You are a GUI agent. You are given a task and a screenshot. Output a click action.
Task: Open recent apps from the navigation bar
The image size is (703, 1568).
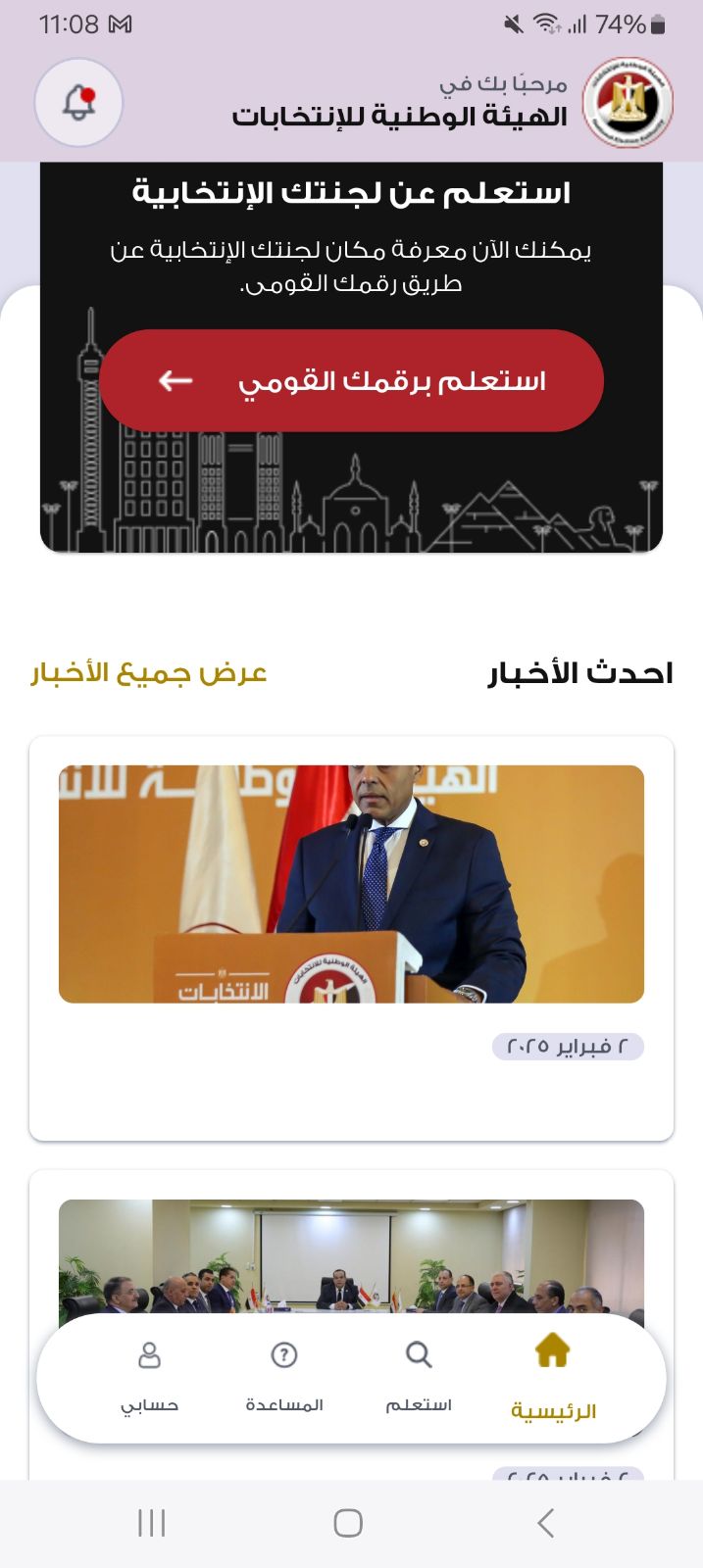coord(152,1523)
